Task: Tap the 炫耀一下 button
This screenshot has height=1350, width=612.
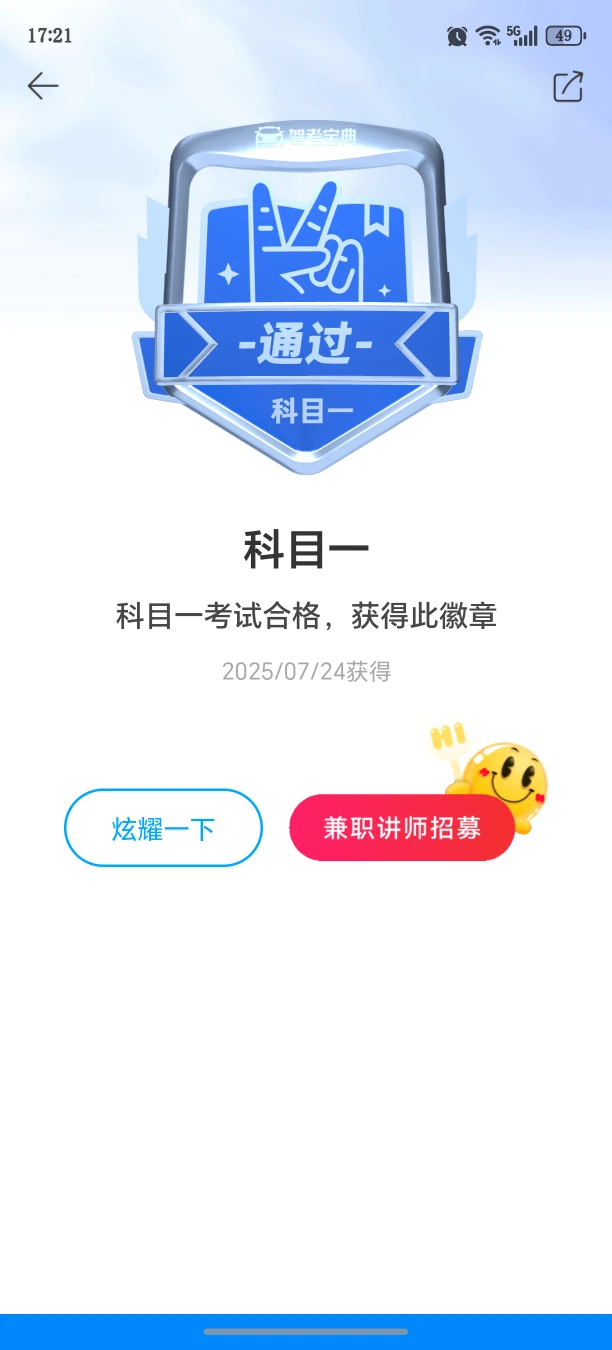Action: [x=163, y=828]
